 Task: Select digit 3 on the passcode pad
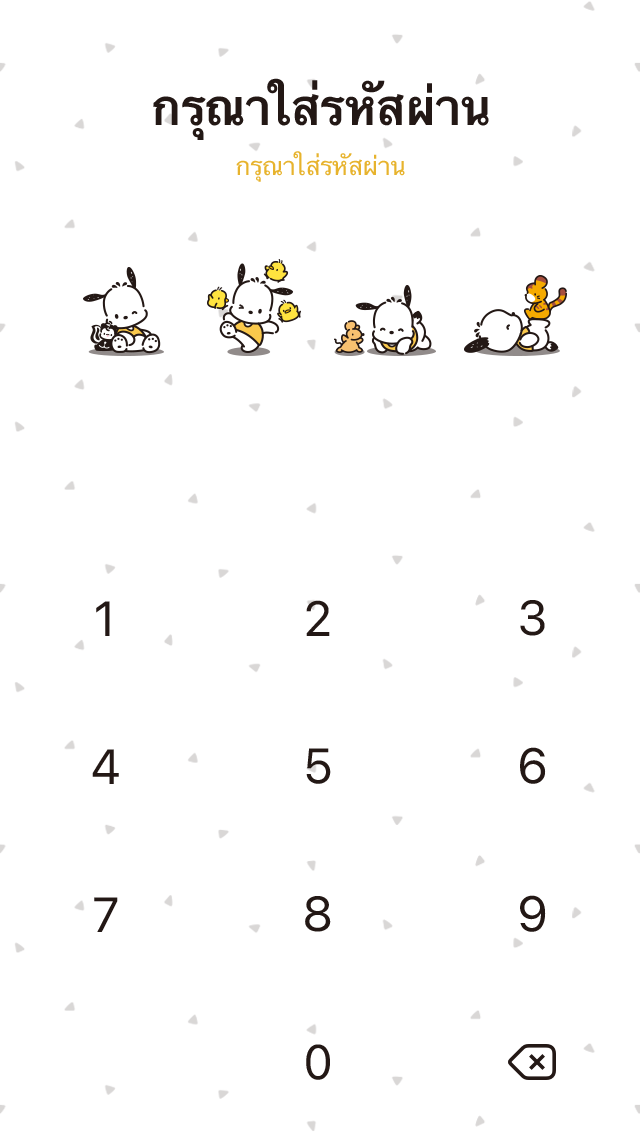click(x=531, y=619)
